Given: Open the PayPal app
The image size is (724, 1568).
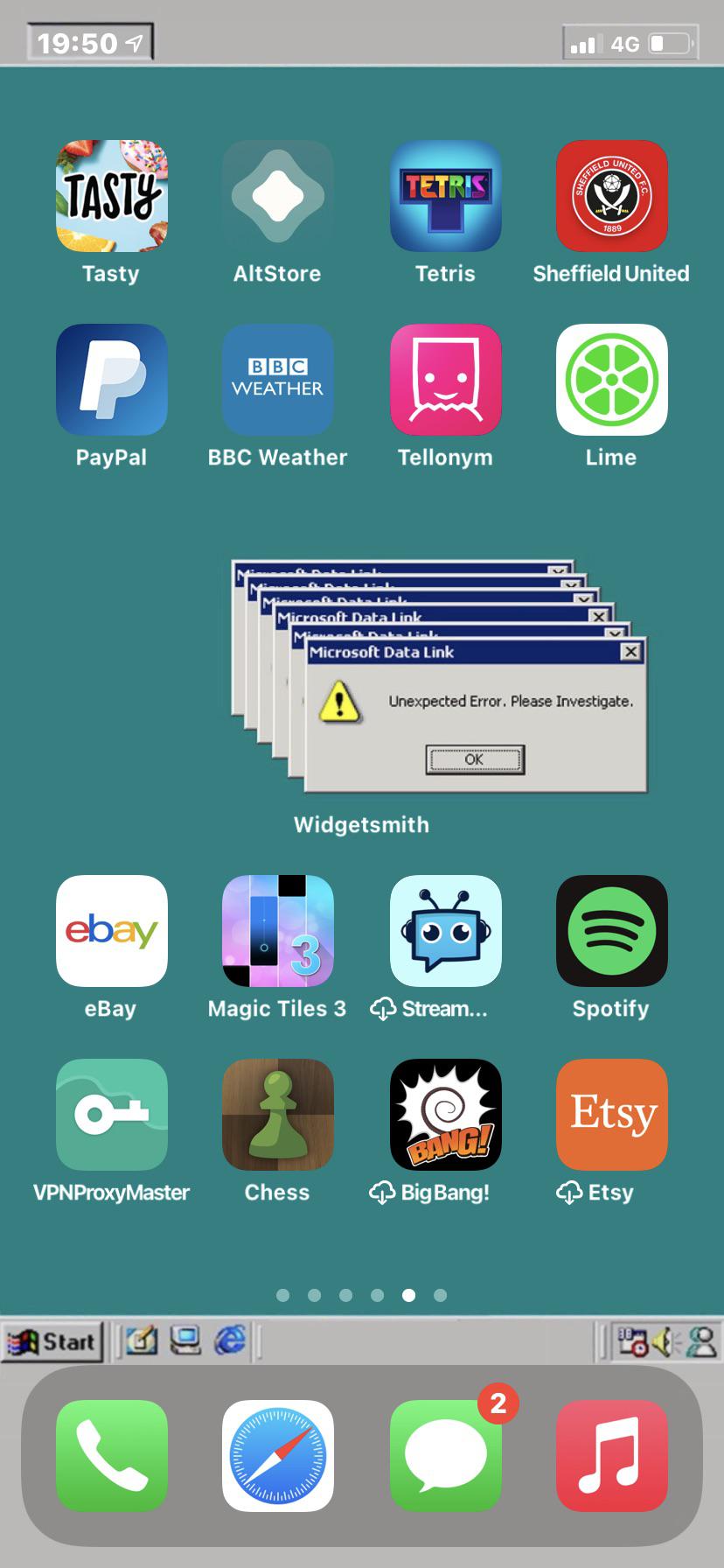Looking at the screenshot, I should click(x=111, y=379).
